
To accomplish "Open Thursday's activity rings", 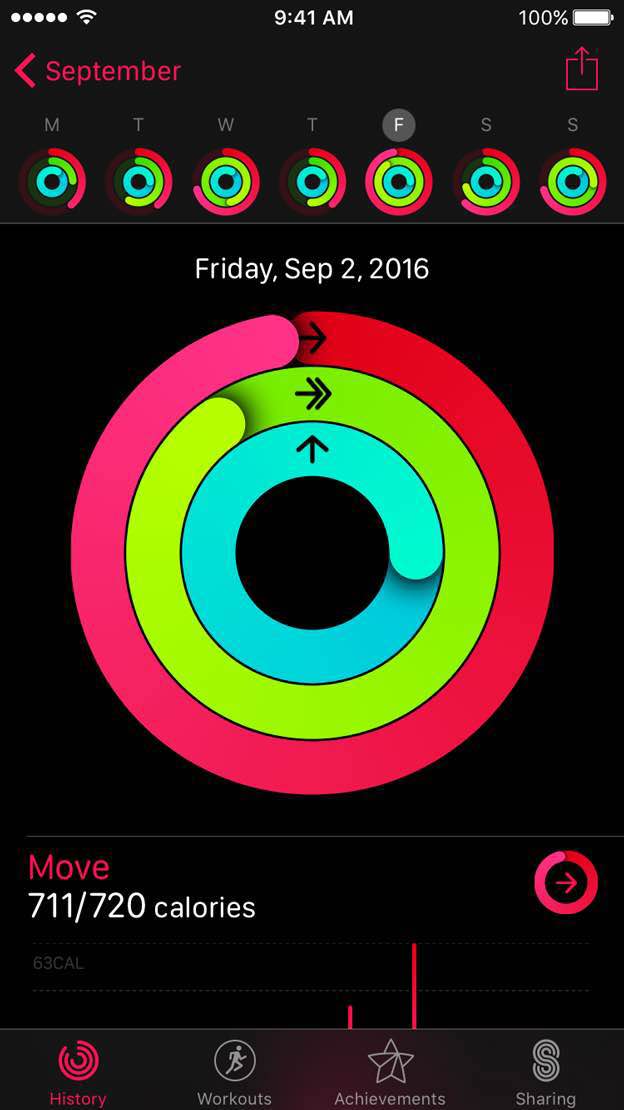I will click(x=312, y=181).
